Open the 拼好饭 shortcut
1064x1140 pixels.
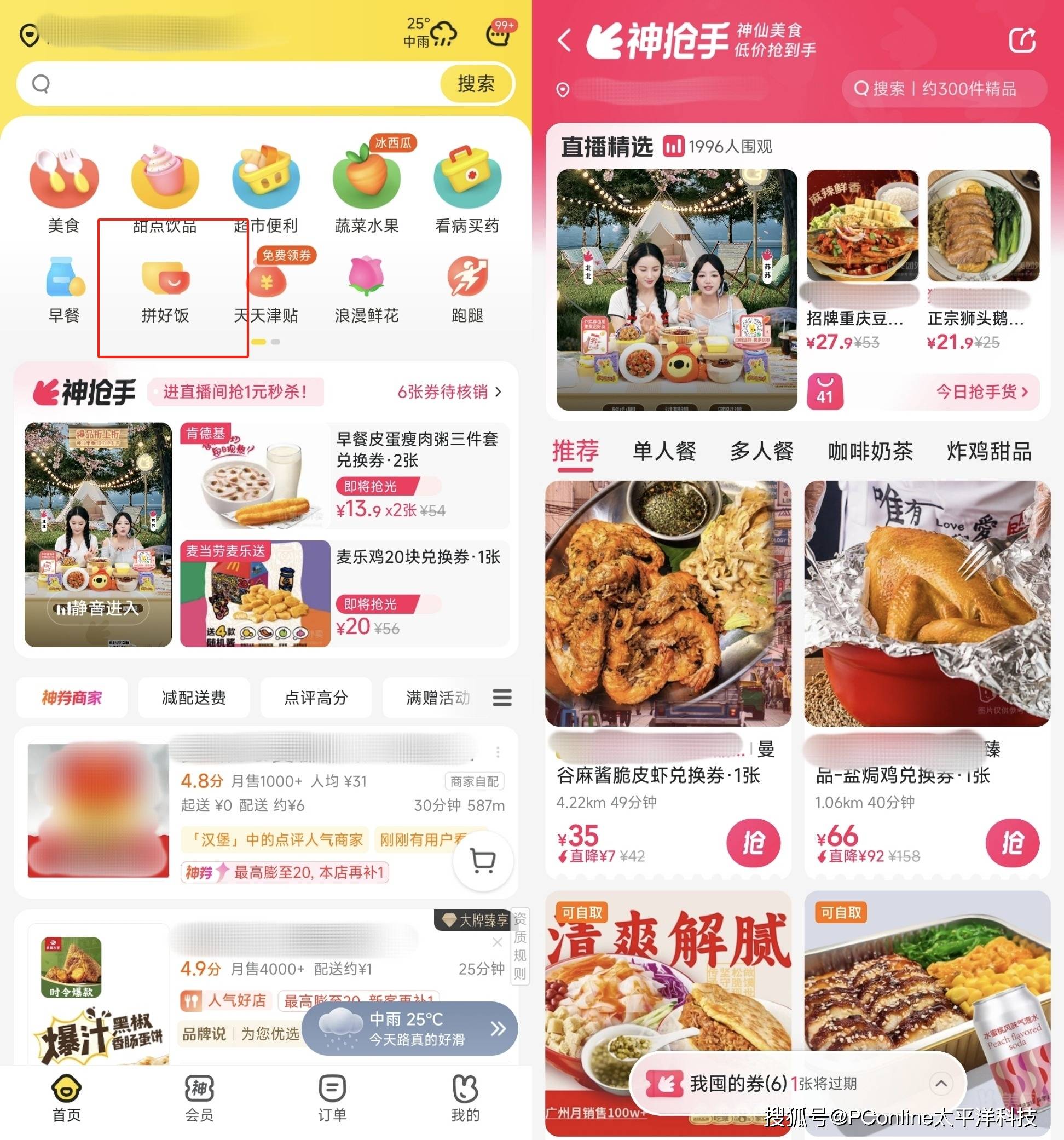165,290
